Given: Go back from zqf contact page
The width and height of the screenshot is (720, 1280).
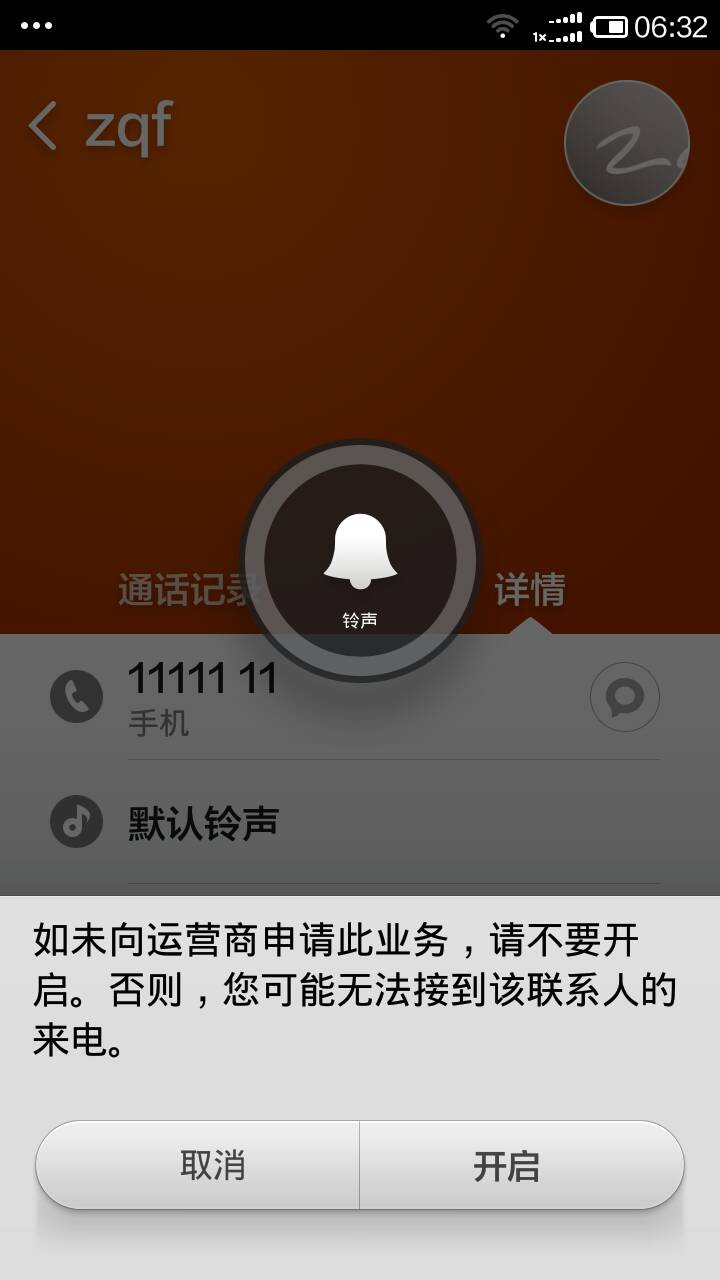Looking at the screenshot, I should (42, 128).
